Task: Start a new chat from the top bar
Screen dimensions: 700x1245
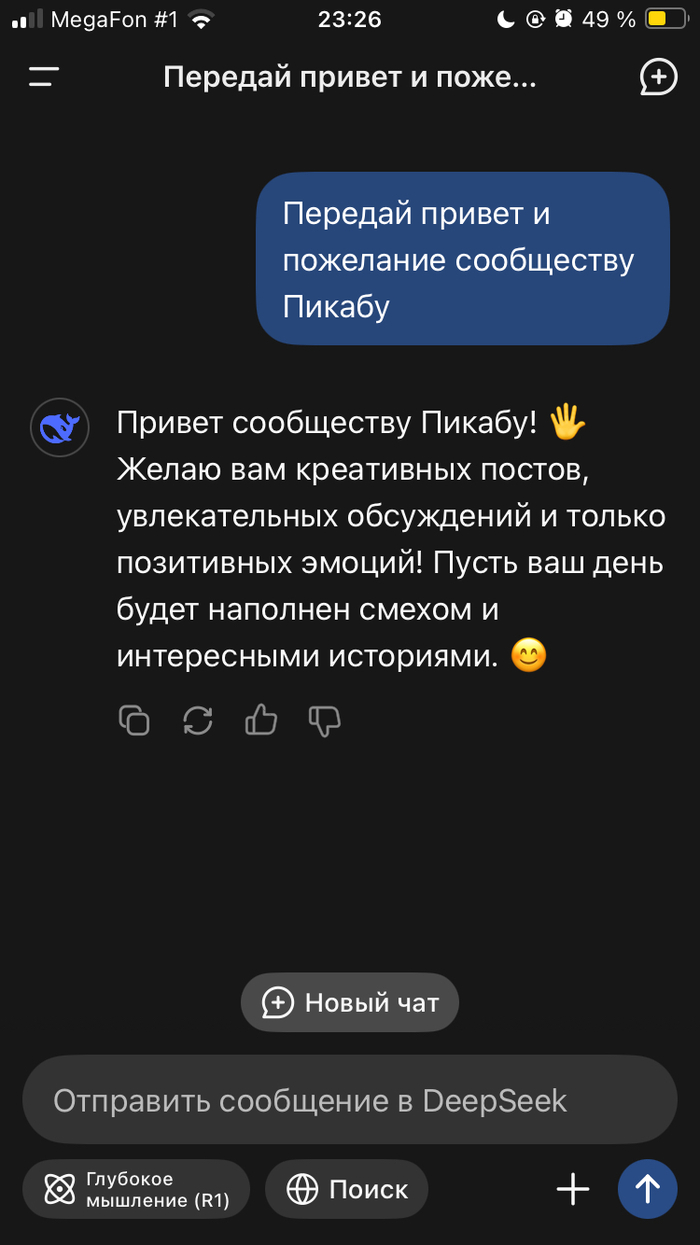Action: click(658, 77)
